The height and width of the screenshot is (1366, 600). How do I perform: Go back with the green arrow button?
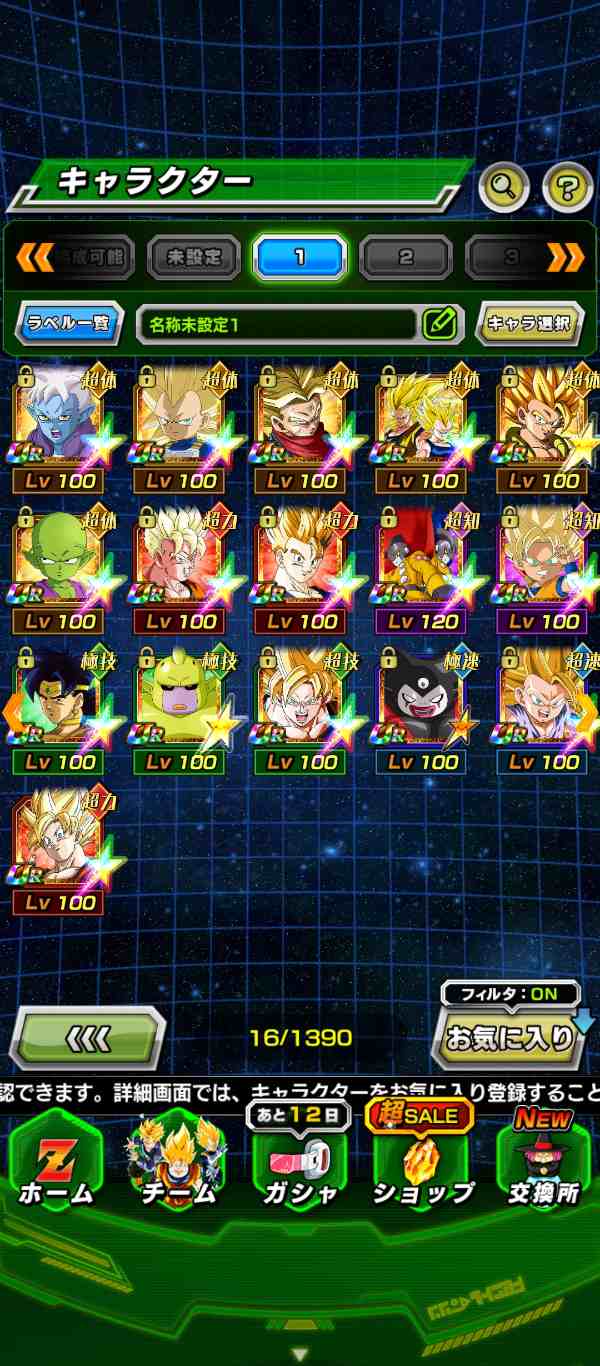tap(88, 1039)
